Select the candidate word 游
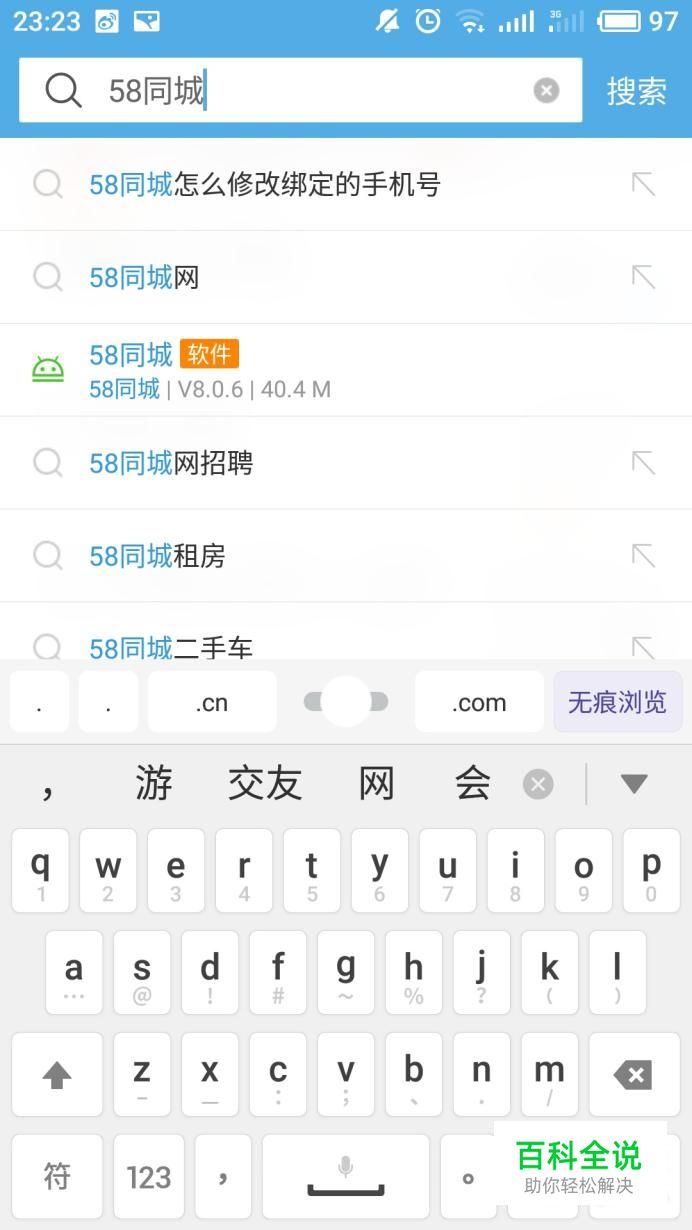 154,784
